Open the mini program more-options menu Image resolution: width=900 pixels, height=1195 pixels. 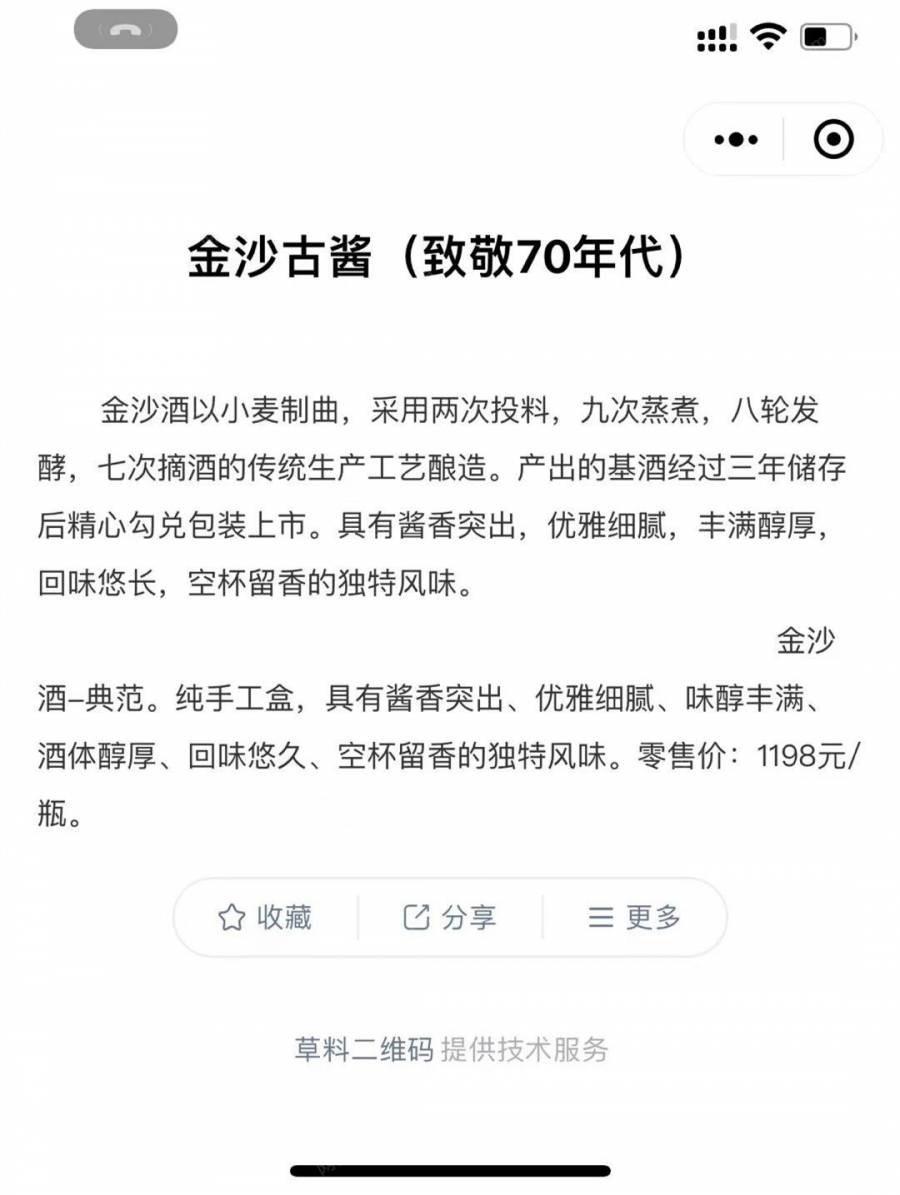(x=737, y=139)
